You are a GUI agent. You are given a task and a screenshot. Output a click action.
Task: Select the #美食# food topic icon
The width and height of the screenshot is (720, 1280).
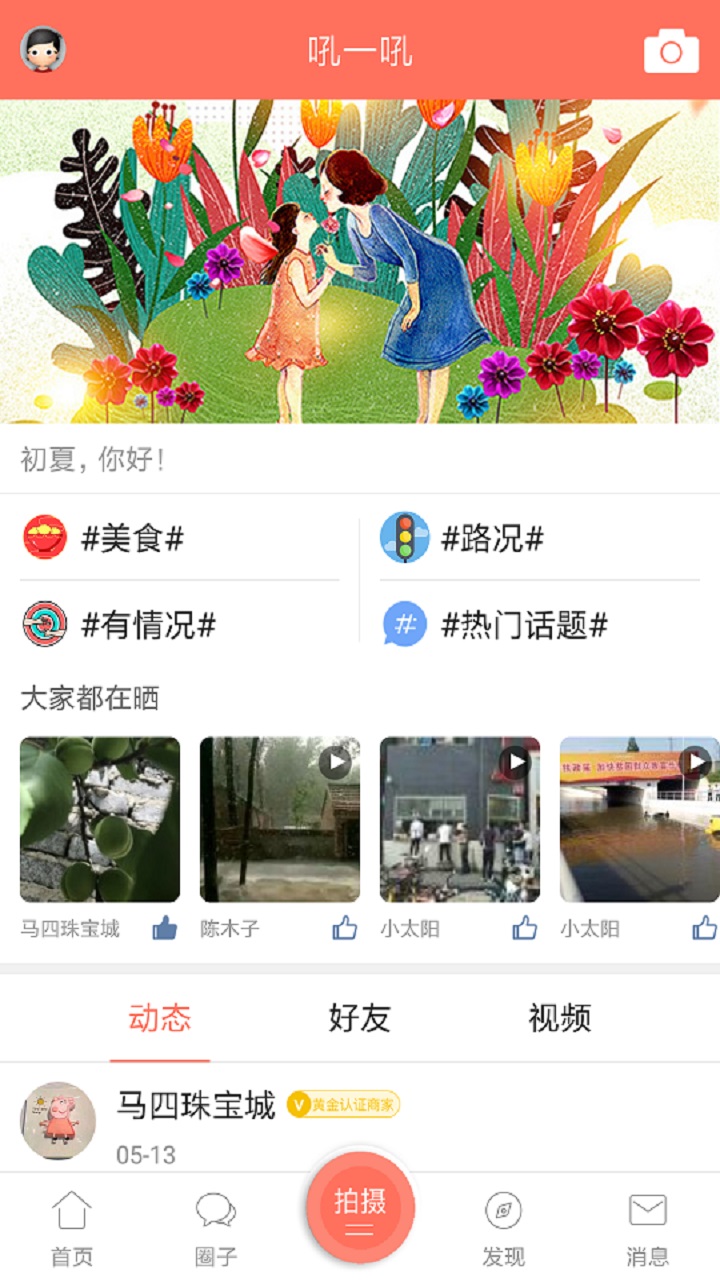pos(44,538)
